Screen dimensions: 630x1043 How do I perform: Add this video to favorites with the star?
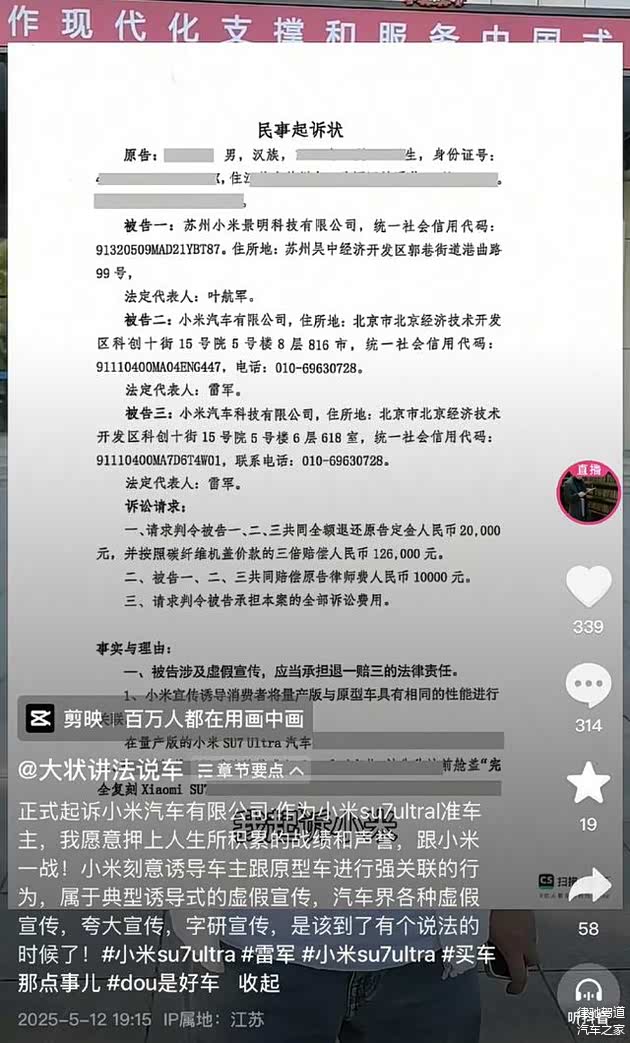coord(588,783)
